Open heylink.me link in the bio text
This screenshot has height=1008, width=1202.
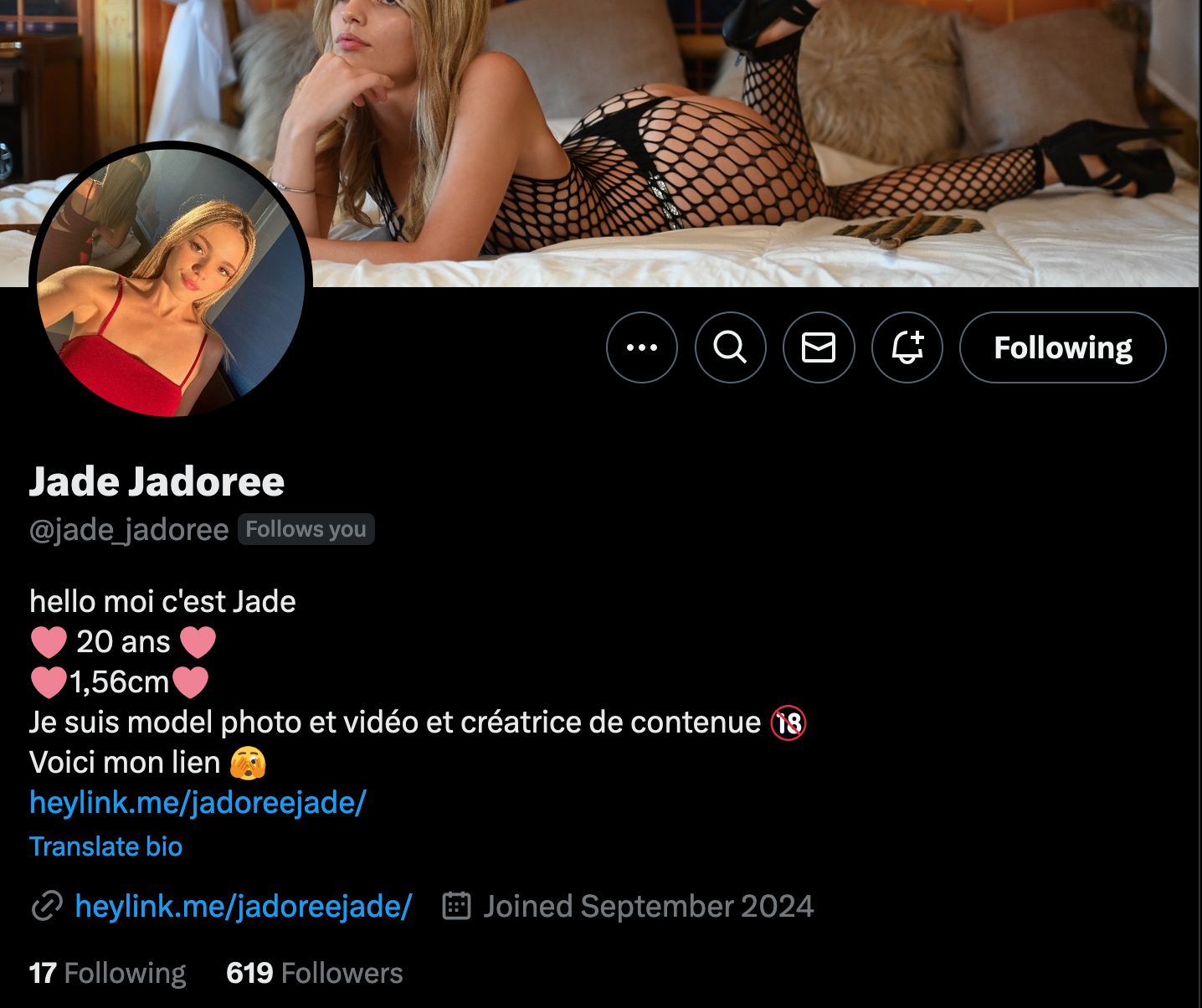[198, 803]
